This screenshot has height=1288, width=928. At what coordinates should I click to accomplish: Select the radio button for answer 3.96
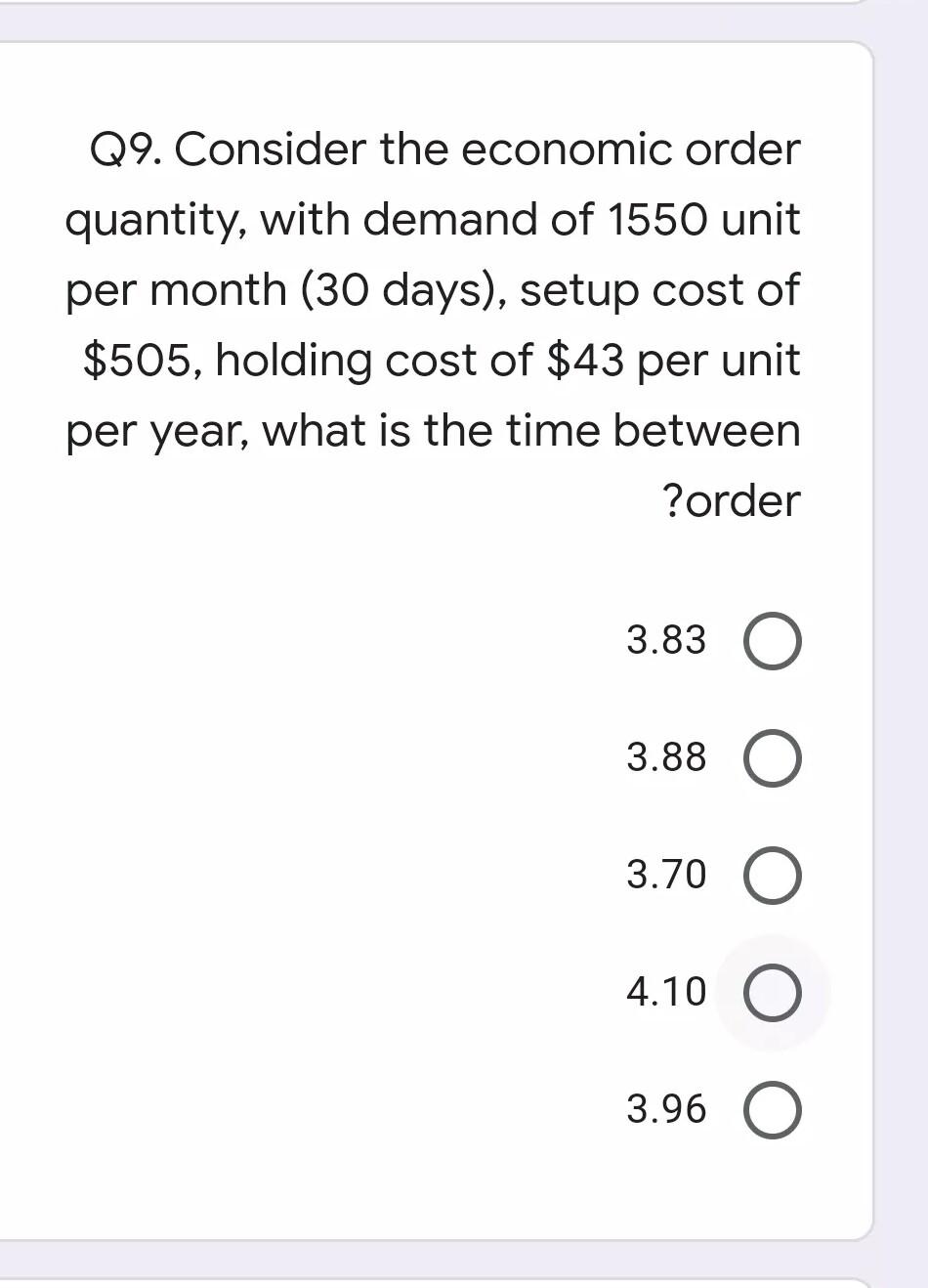[773, 1110]
